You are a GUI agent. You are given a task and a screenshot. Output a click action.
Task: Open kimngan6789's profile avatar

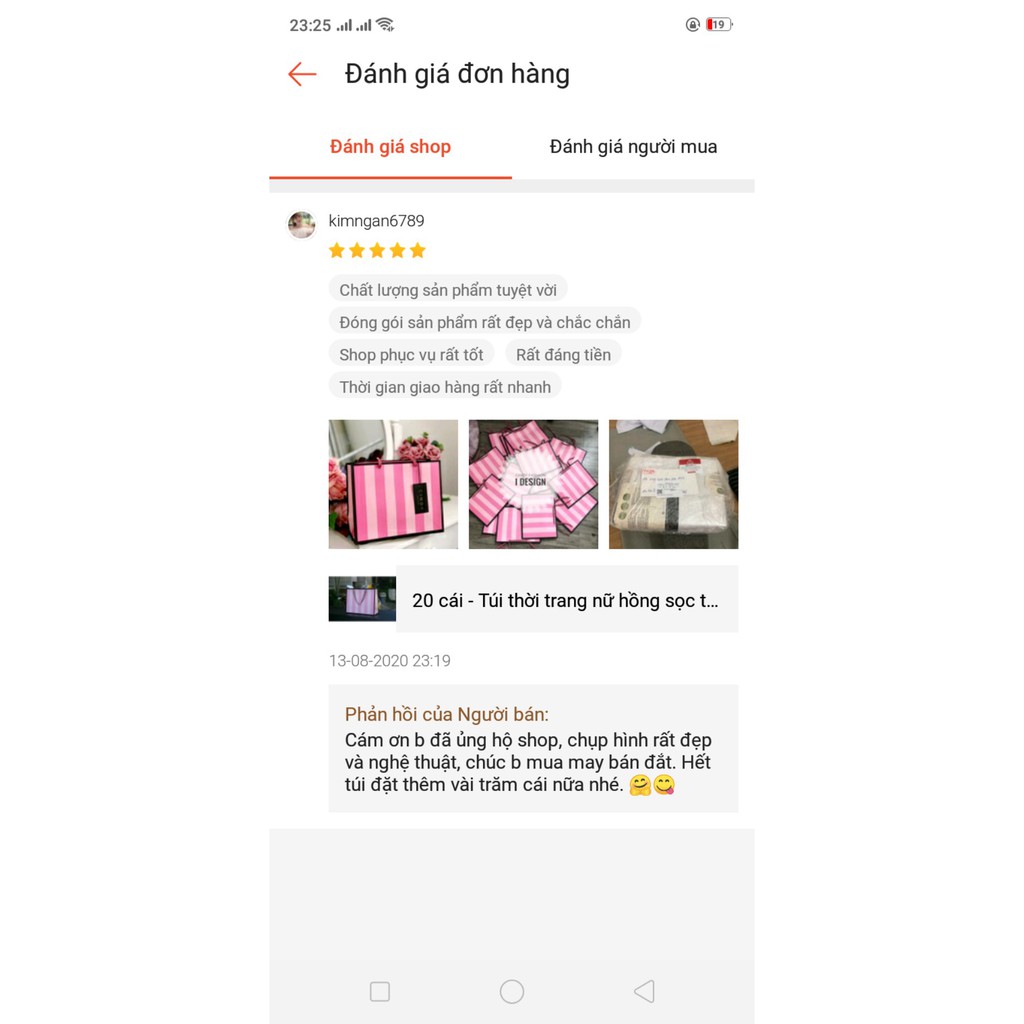(301, 224)
